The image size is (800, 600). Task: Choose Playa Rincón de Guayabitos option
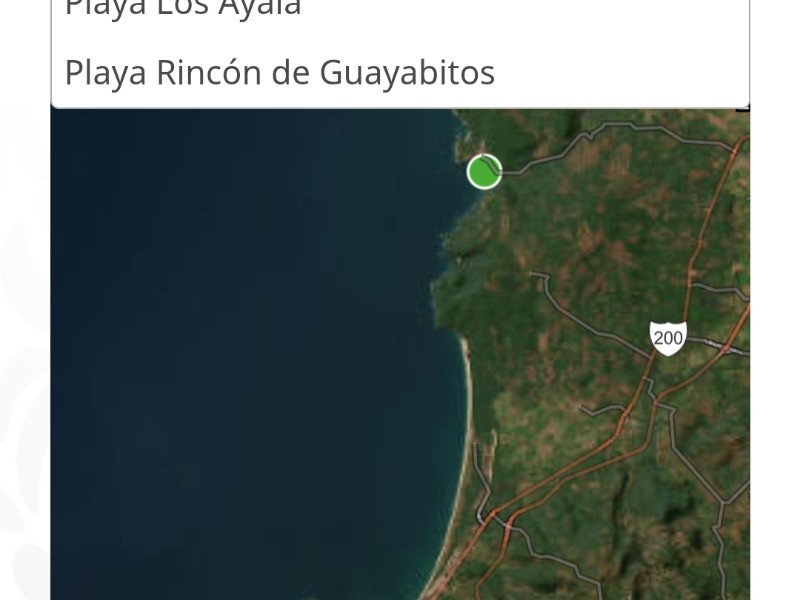tap(279, 73)
